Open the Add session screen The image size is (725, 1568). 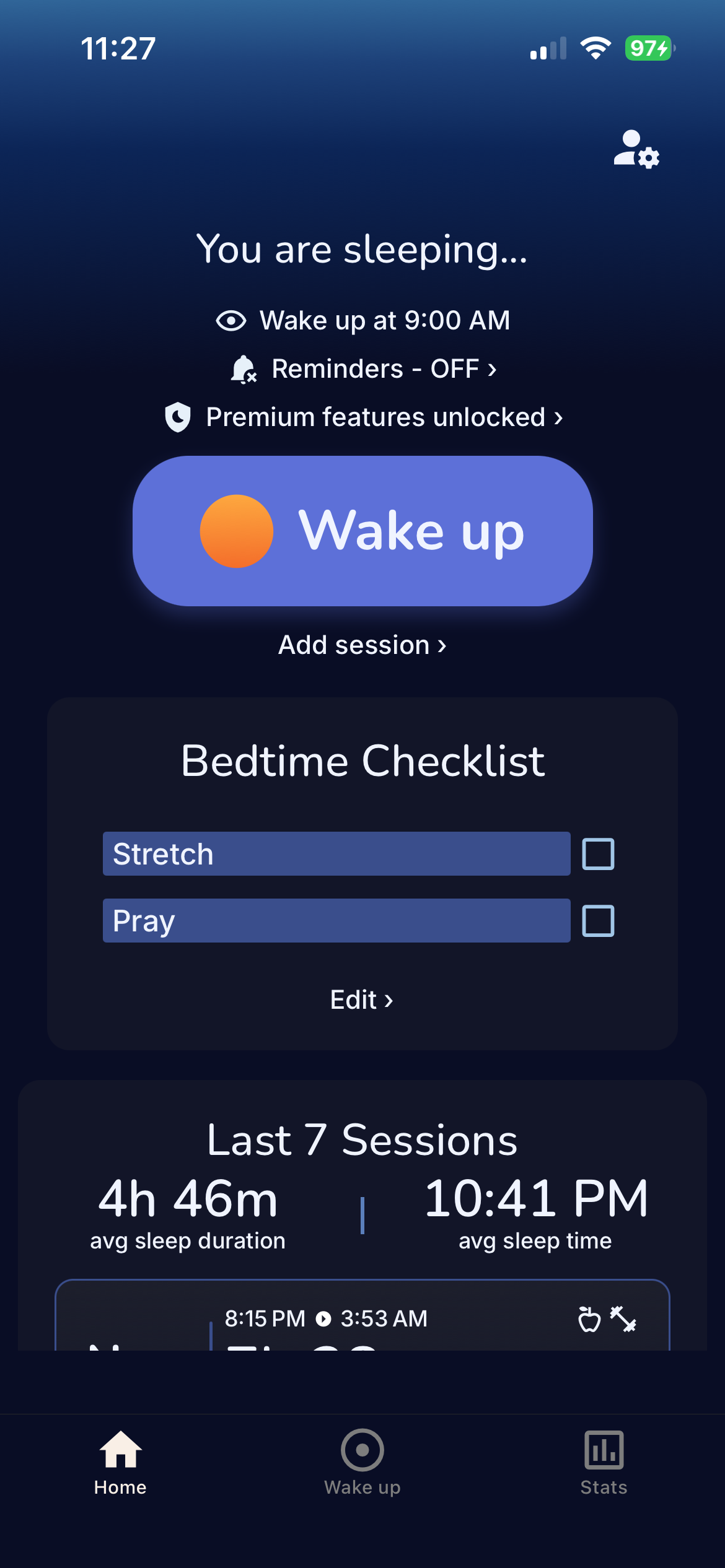pyautogui.click(x=362, y=645)
